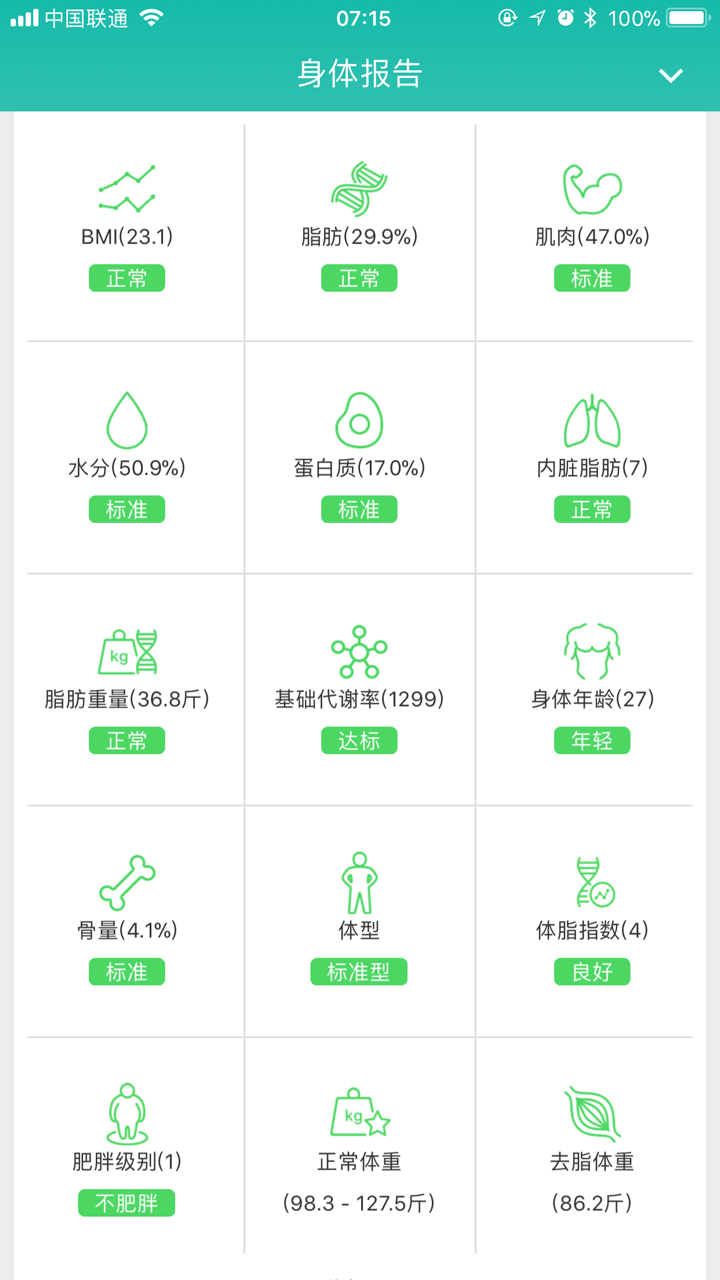This screenshot has width=720, height=1280.
Task: Show 蛋白质(17.0%) details
Action: point(359,458)
